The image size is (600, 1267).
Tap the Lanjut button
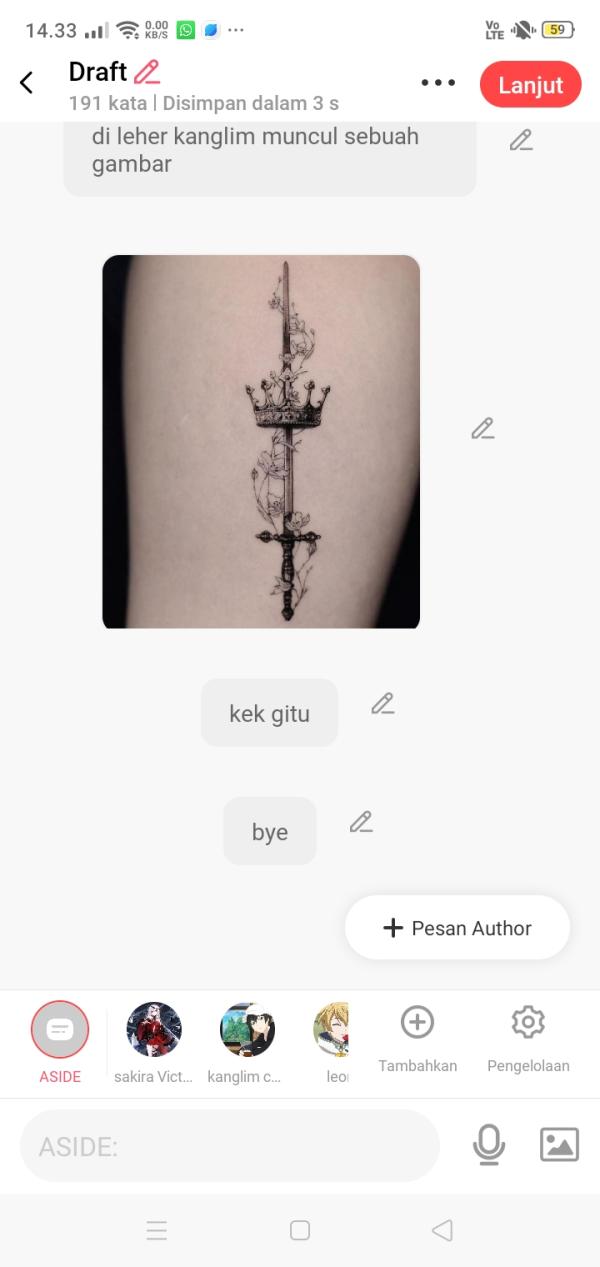(x=530, y=85)
